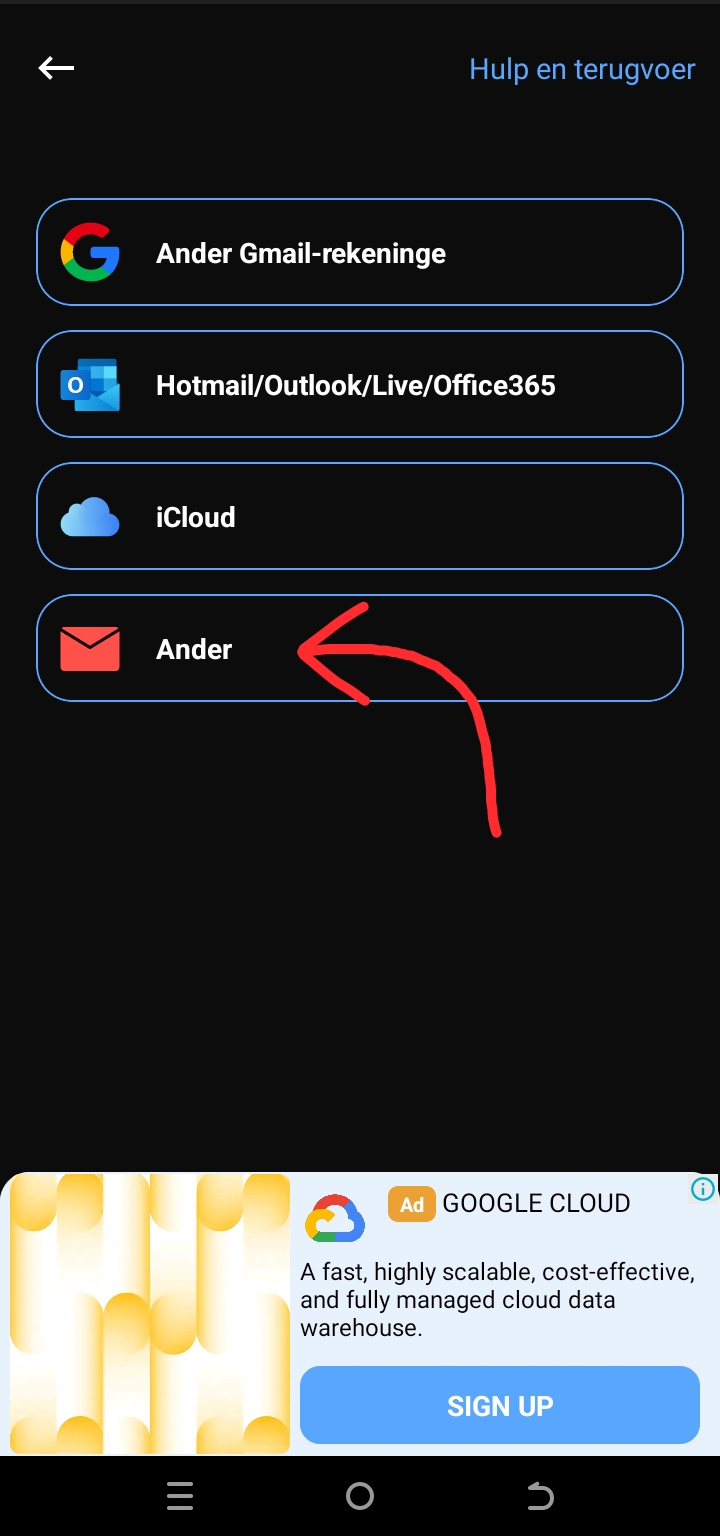This screenshot has height=1536, width=720.
Task: Select the Ander mail option
Action: click(x=360, y=649)
